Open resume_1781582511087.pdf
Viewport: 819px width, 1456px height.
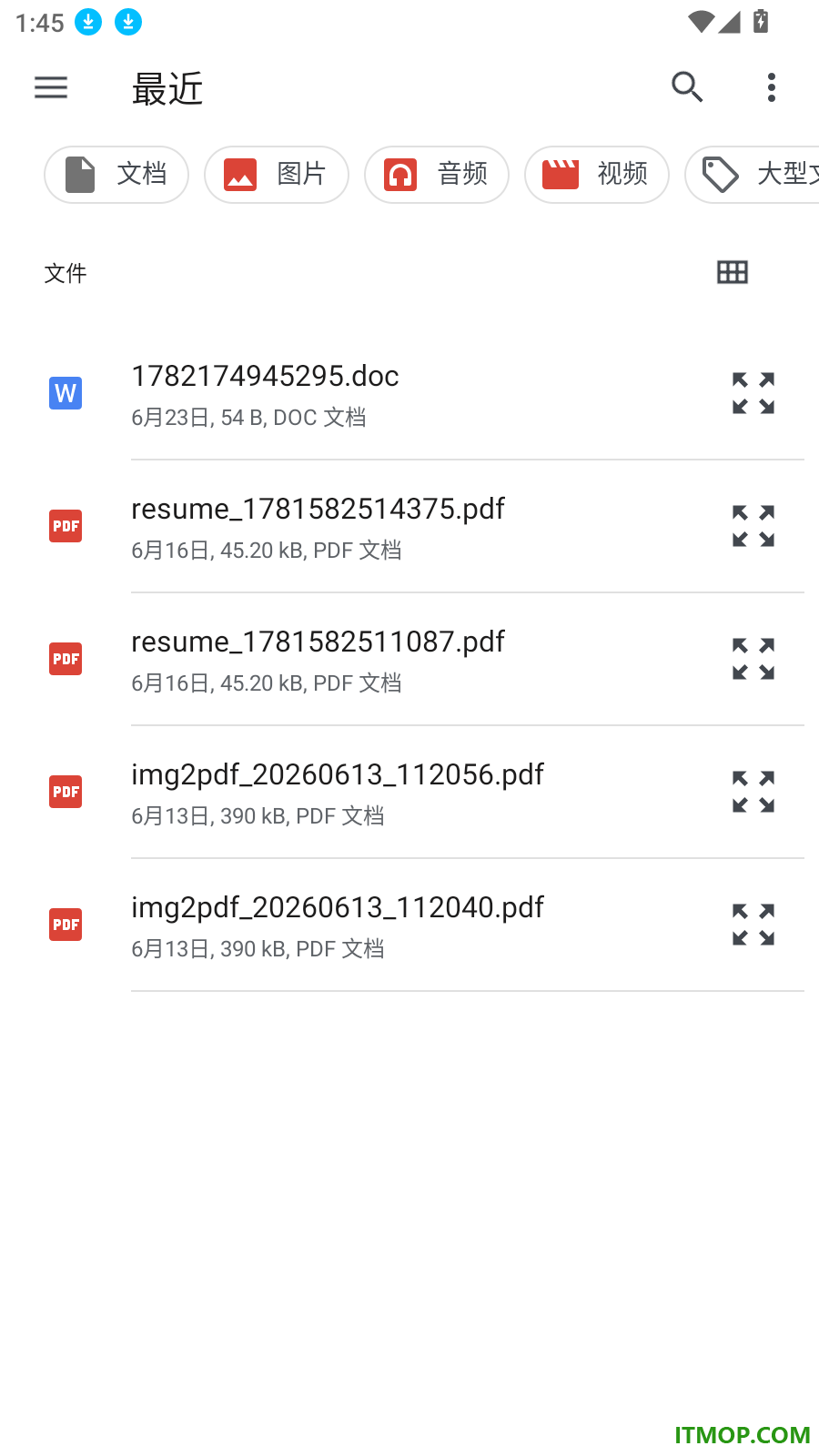[409, 660]
